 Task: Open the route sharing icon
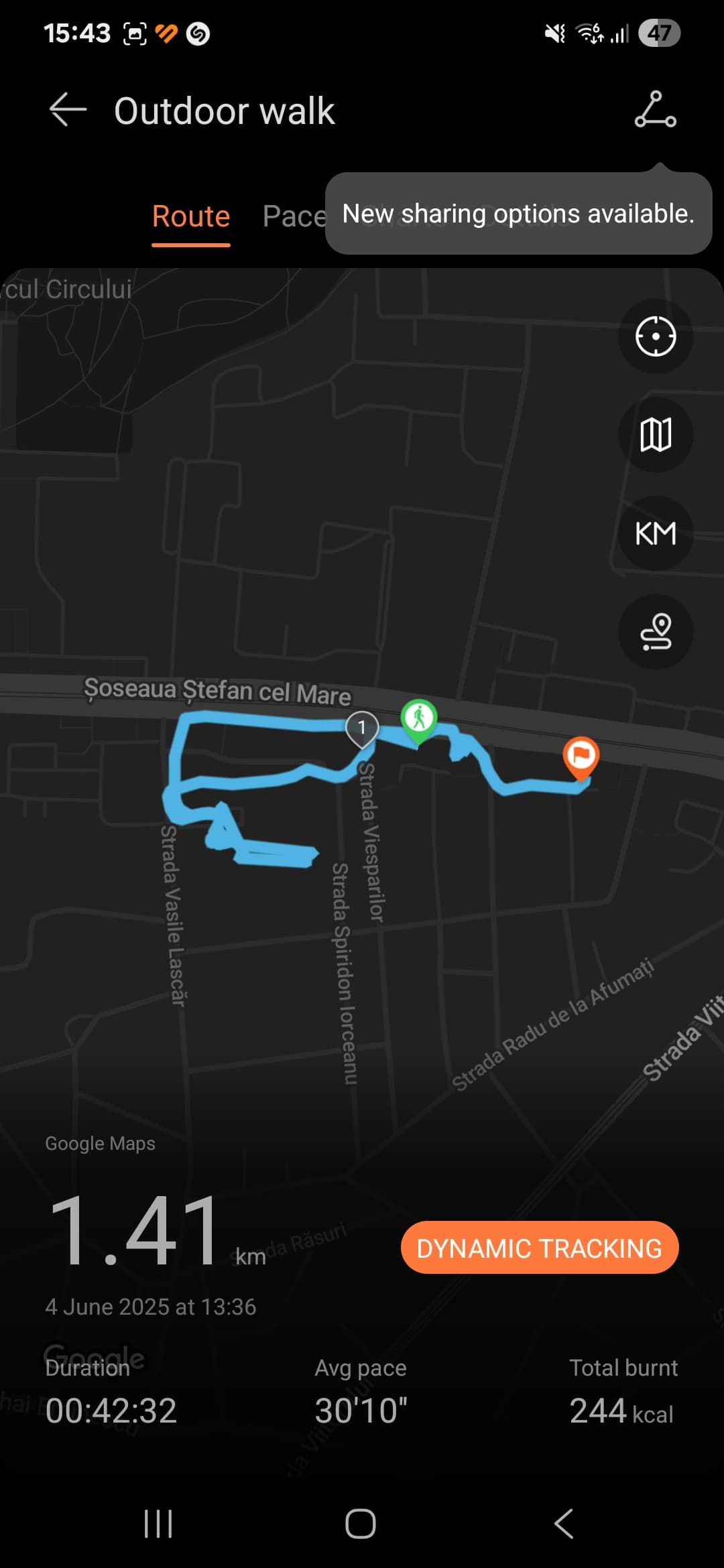click(x=655, y=110)
